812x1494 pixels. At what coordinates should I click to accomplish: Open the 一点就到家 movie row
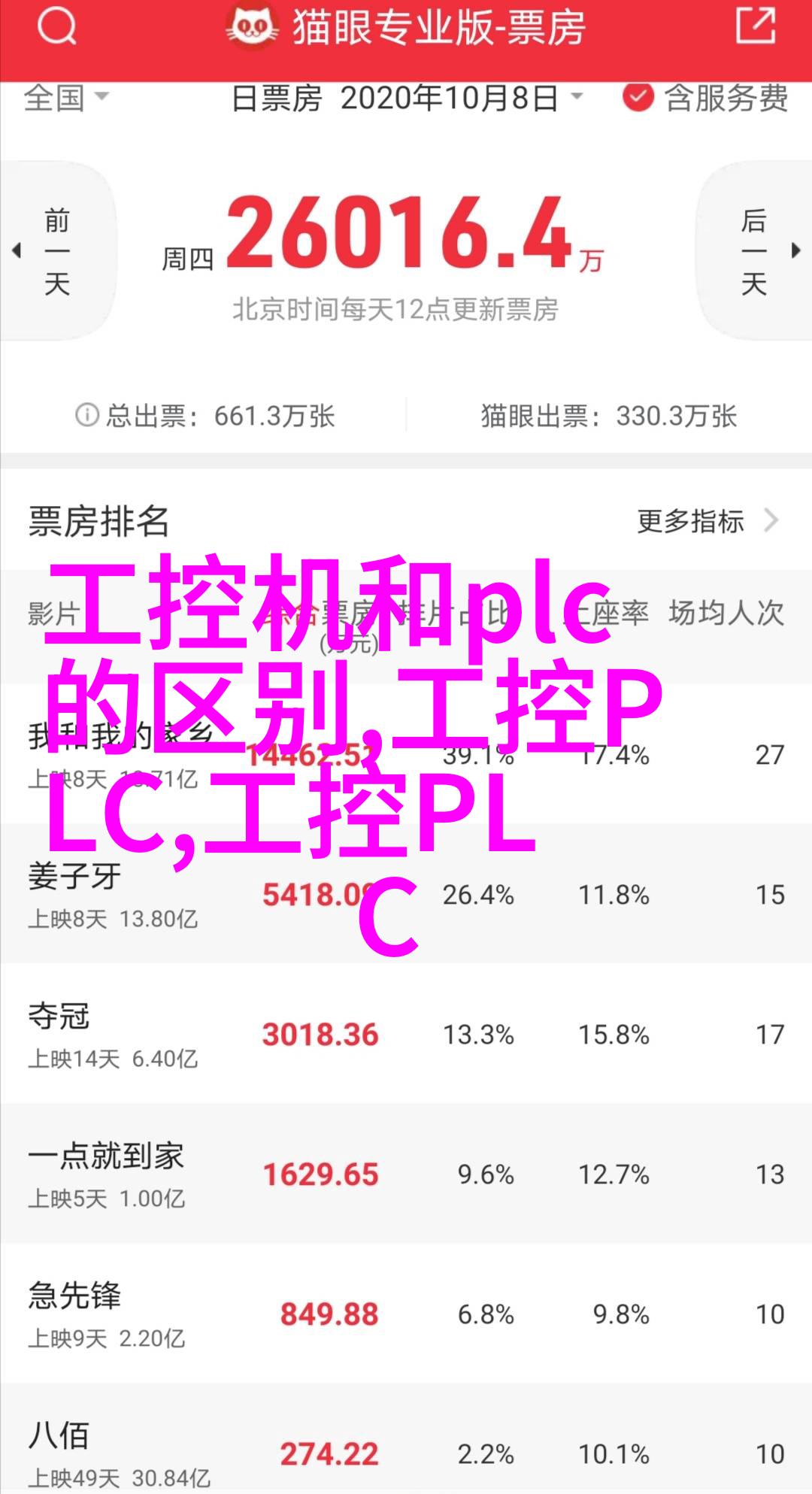(x=406, y=1174)
